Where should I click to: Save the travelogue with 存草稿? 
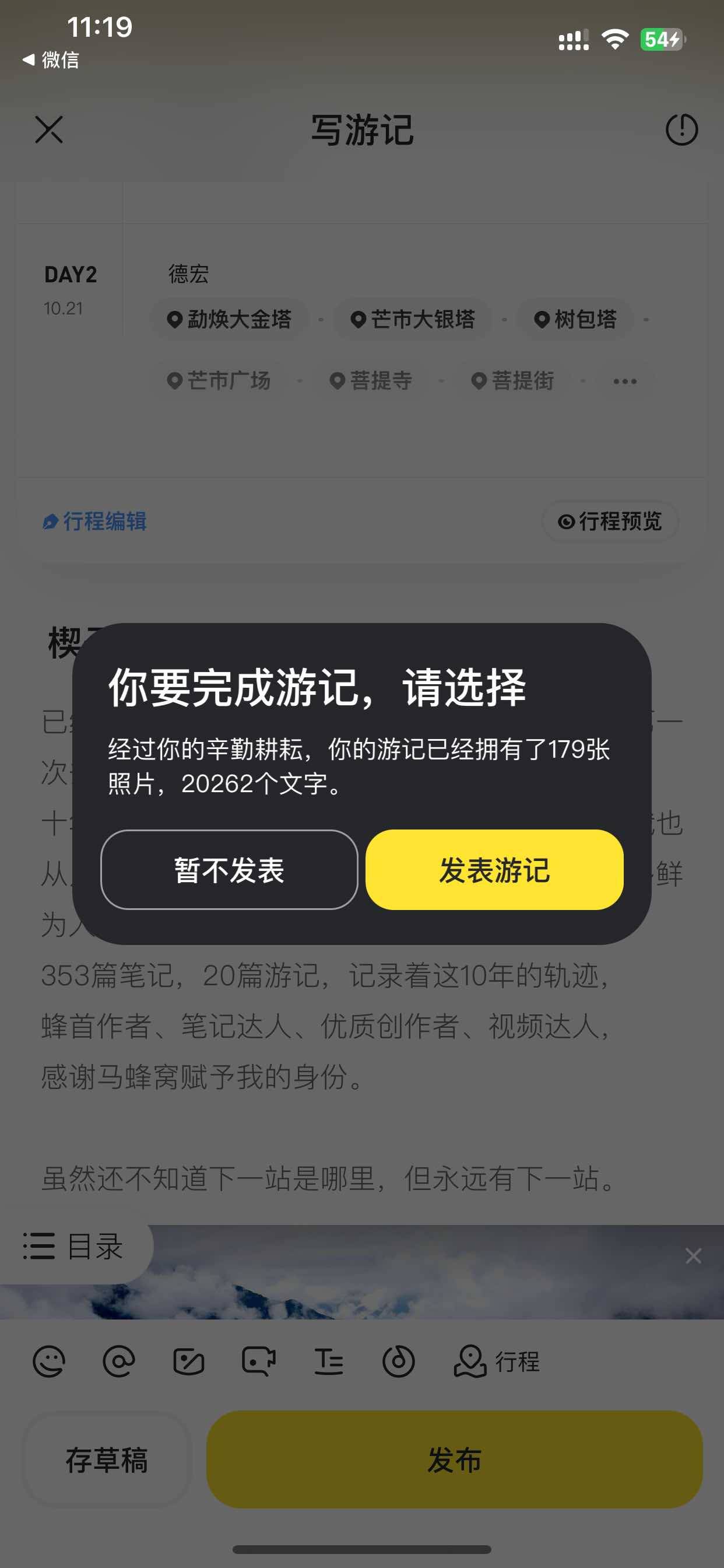point(107,1459)
